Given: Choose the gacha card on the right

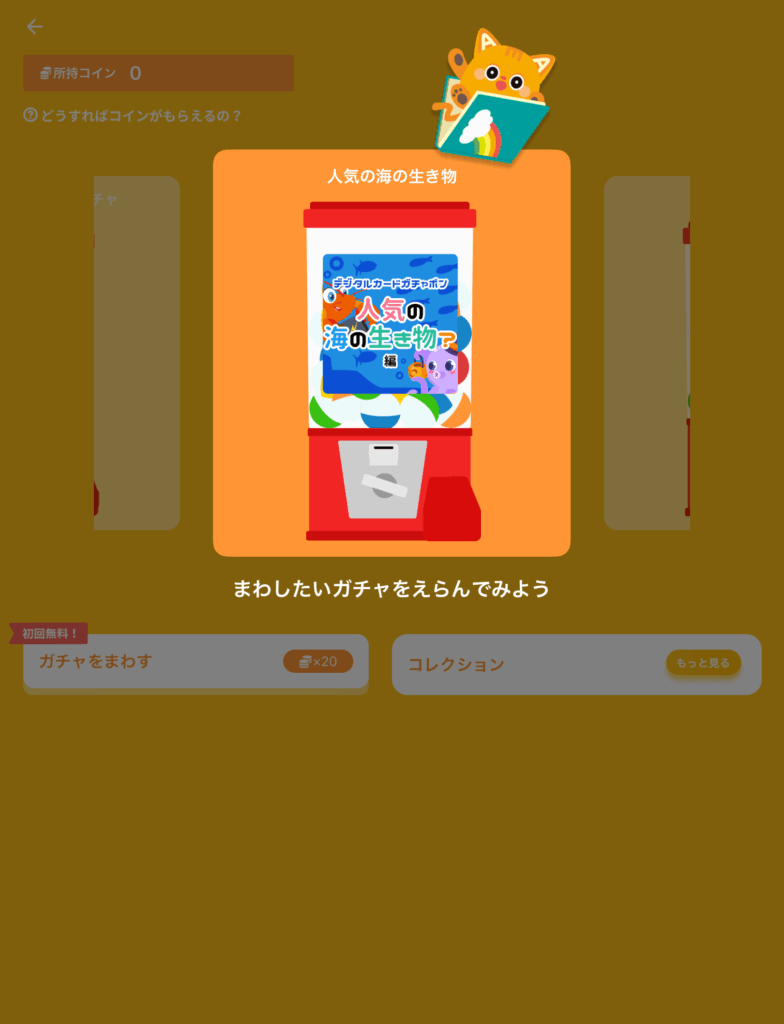Looking at the screenshot, I should click(647, 353).
